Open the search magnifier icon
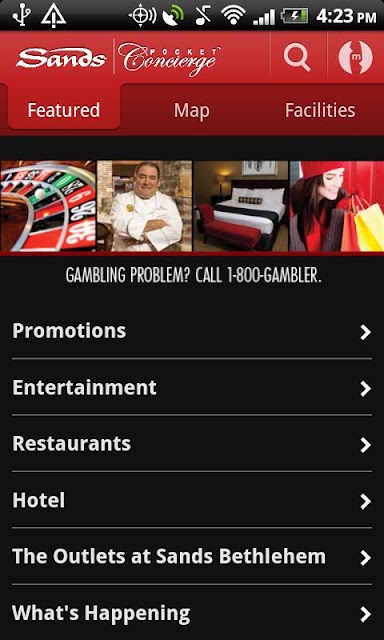The image size is (384, 640). coord(297,57)
